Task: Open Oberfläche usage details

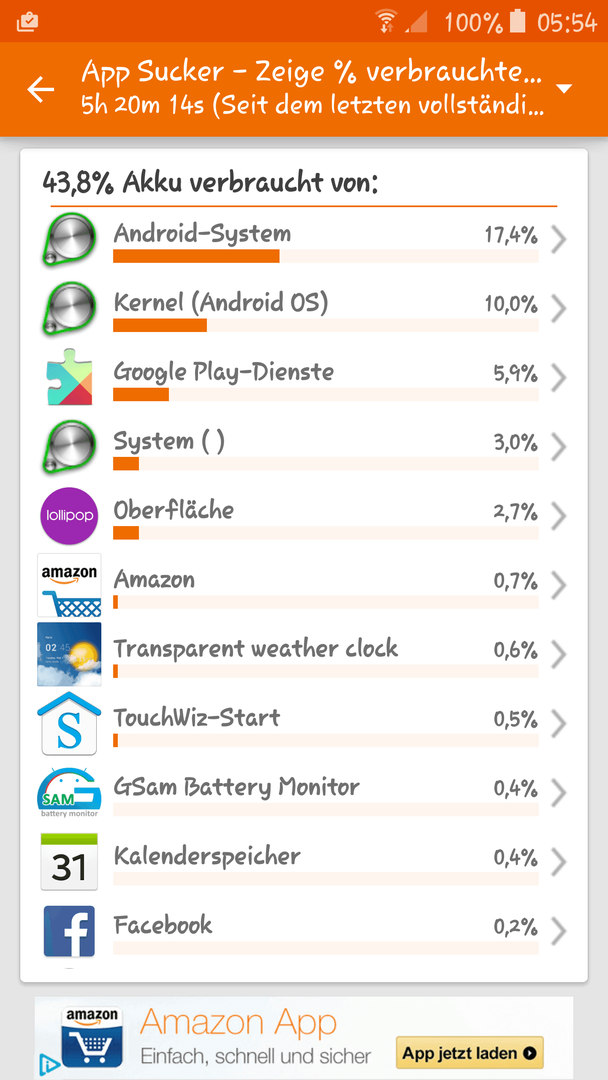Action: (304, 515)
